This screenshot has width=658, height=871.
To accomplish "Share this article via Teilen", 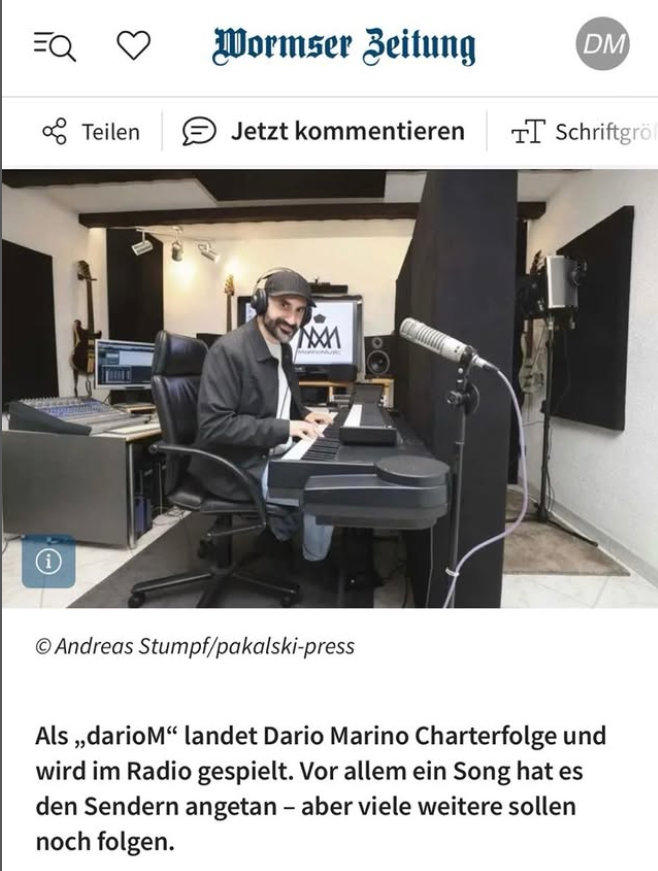I will [91, 131].
